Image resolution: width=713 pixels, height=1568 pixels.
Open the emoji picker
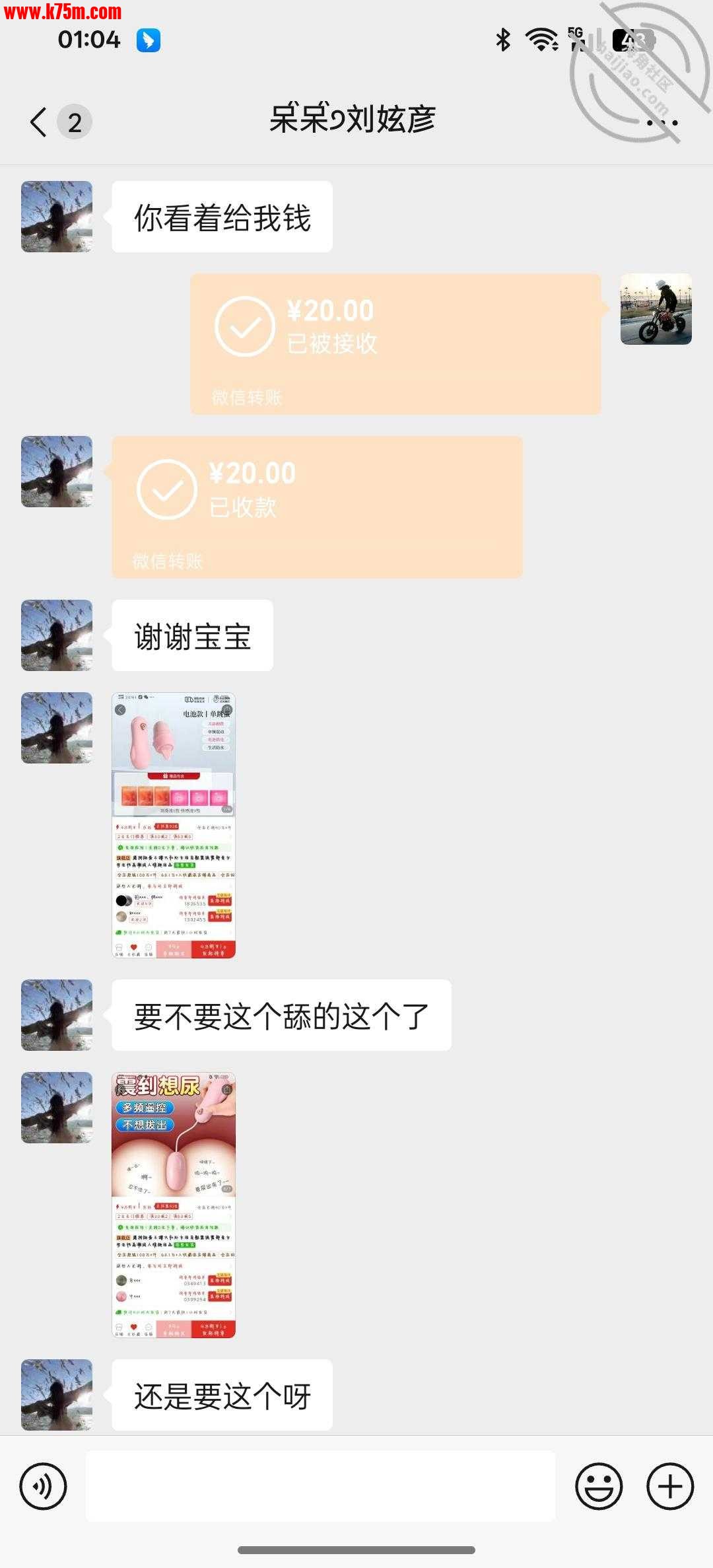[x=599, y=1487]
